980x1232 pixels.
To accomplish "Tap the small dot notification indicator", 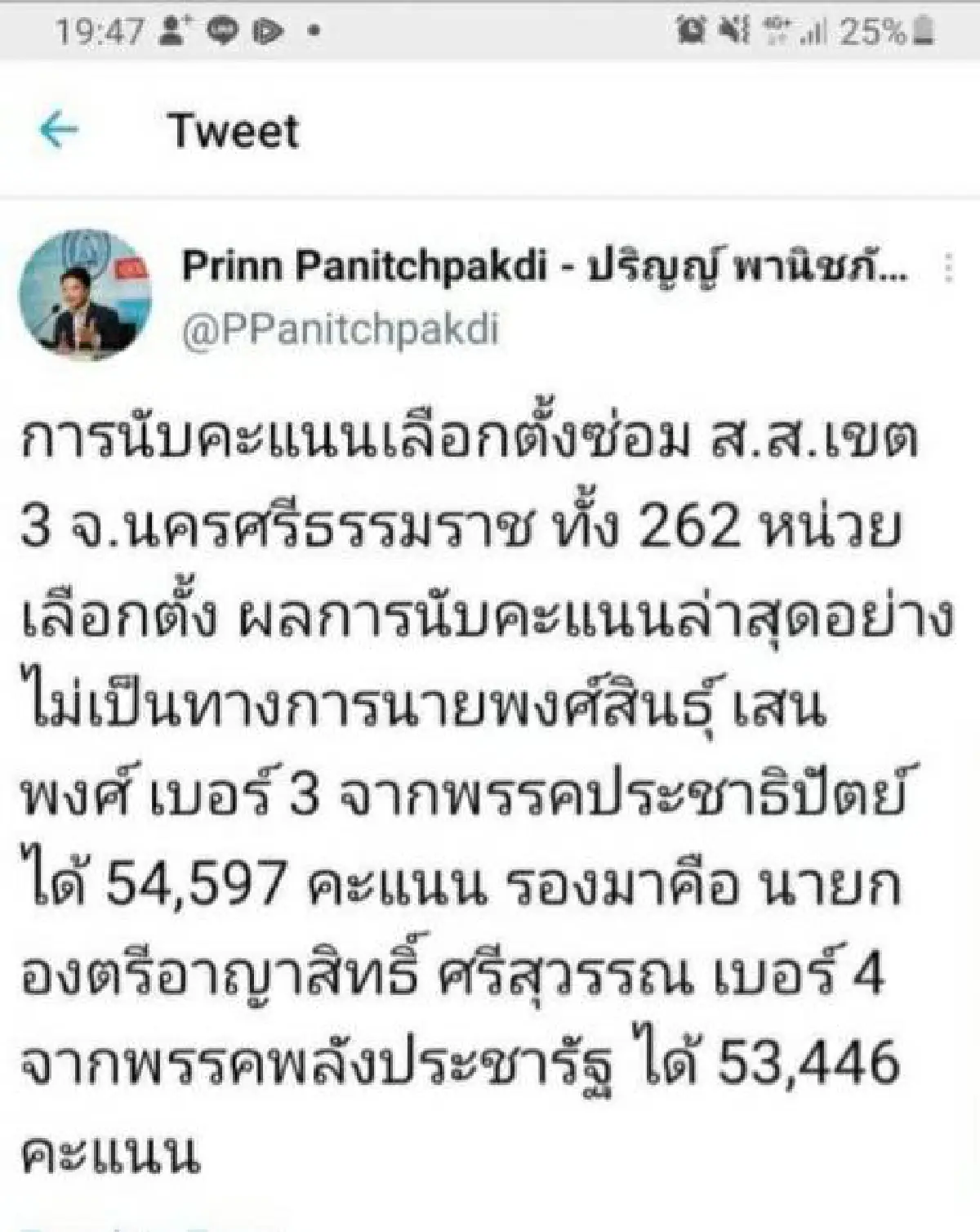I will (314, 29).
